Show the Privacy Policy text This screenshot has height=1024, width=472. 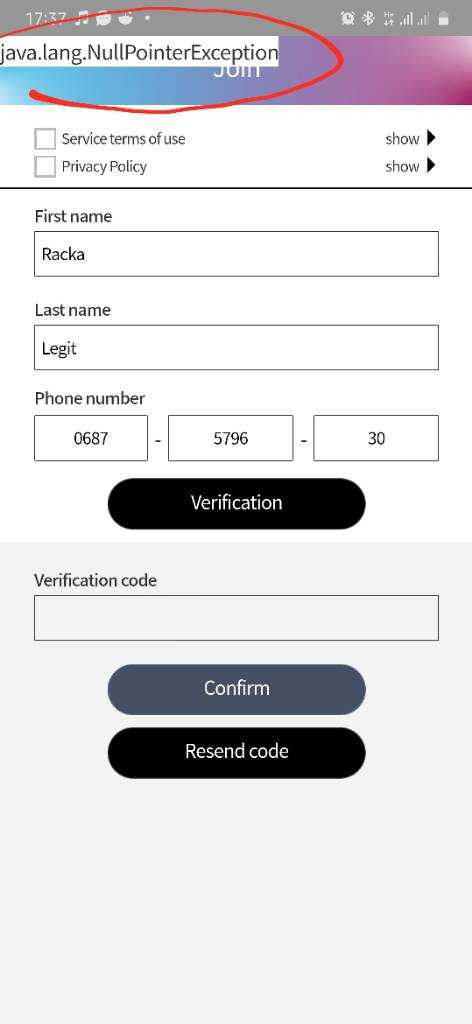pyautogui.click(x=410, y=166)
